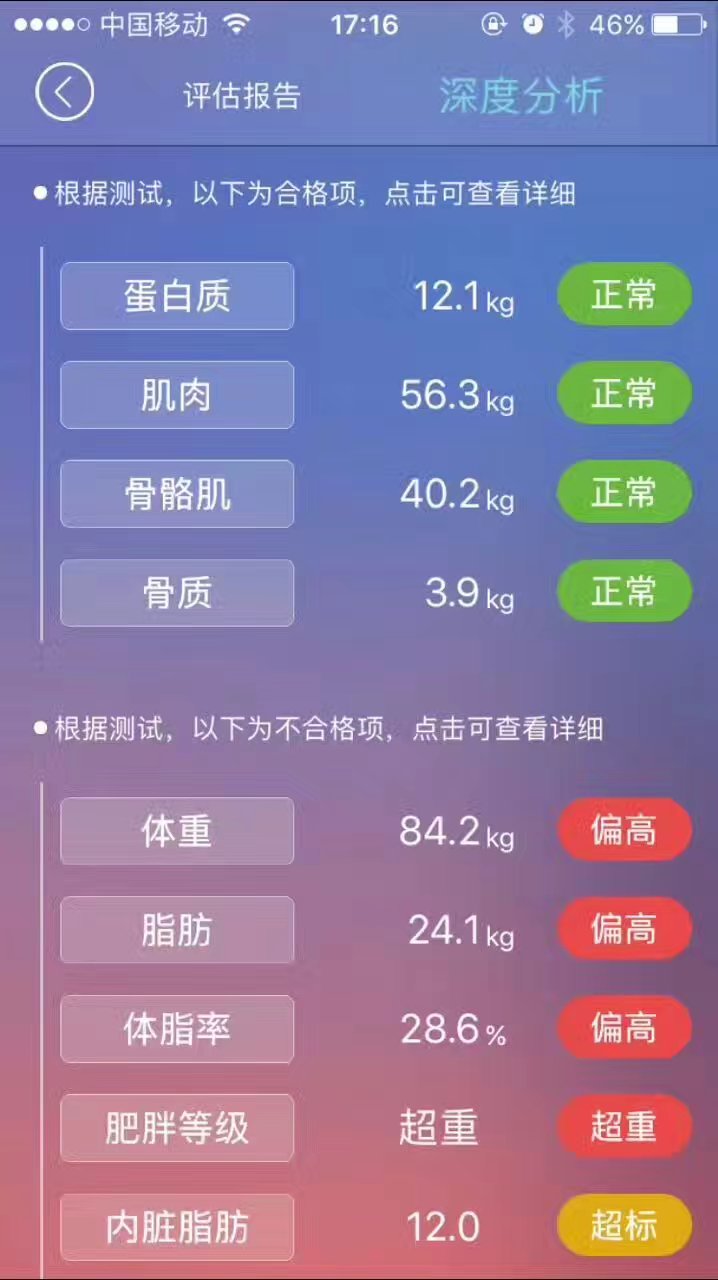View 肌肉 measurement details
This screenshot has width=718, height=1280.
[177, 395]
